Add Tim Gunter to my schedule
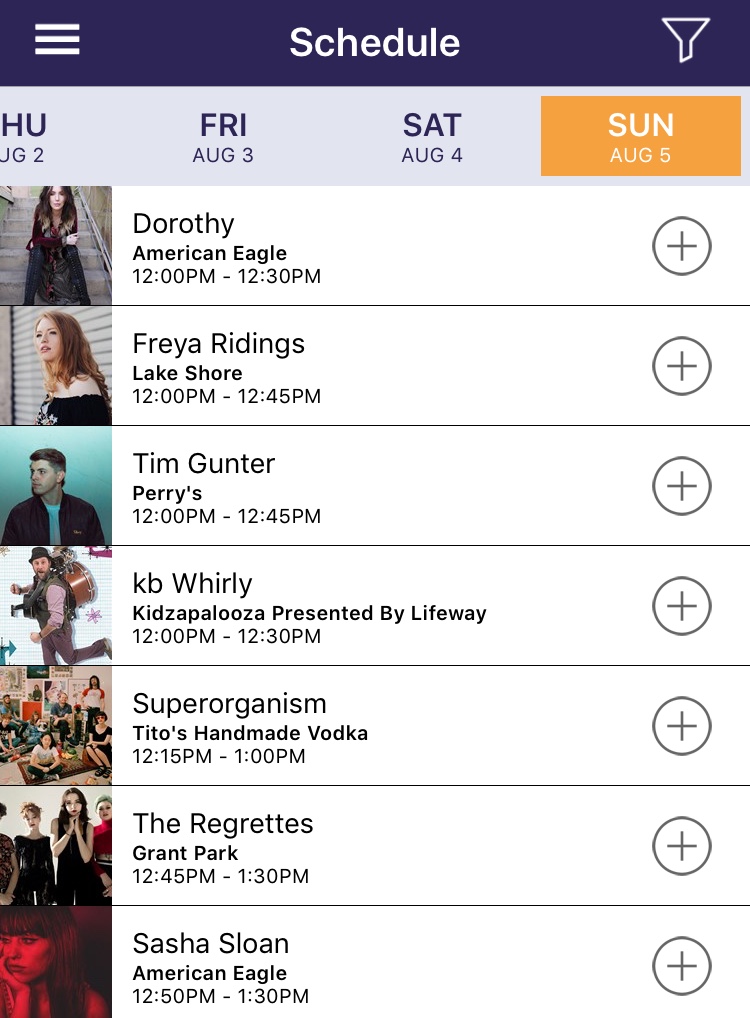 [x=681, y=486]
